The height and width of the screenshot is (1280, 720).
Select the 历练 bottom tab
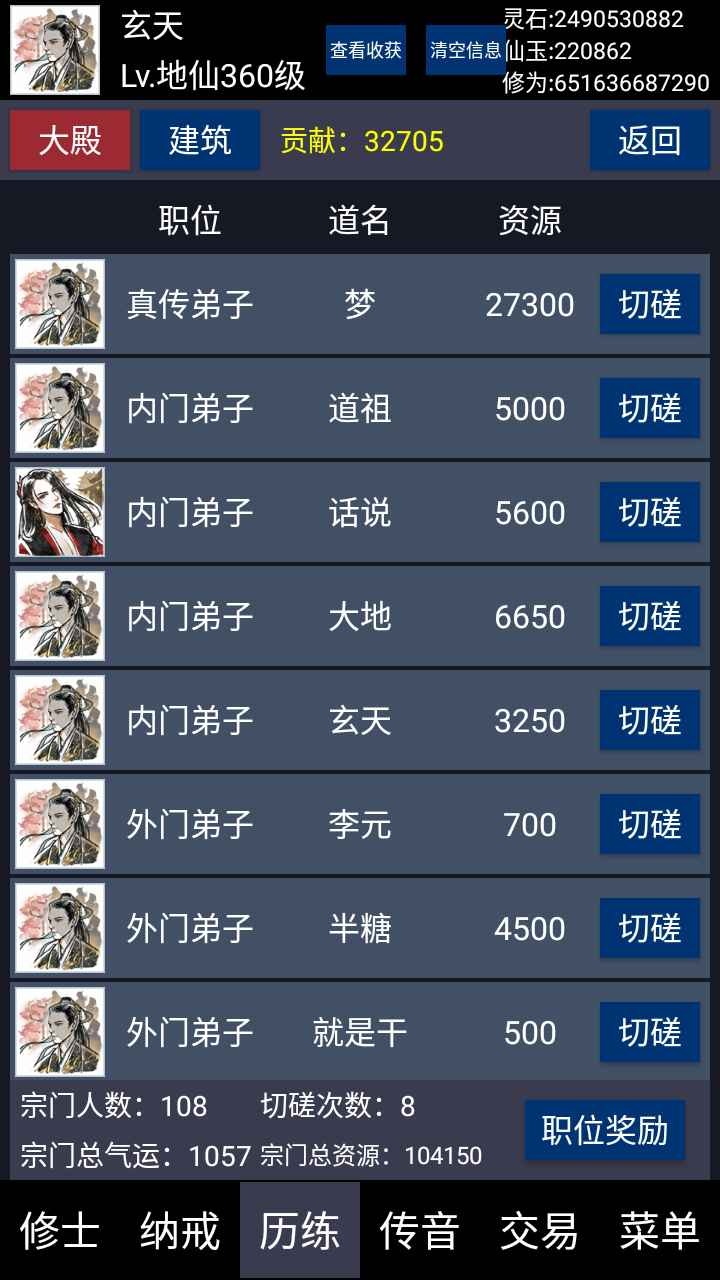(x=300, y=1230)
